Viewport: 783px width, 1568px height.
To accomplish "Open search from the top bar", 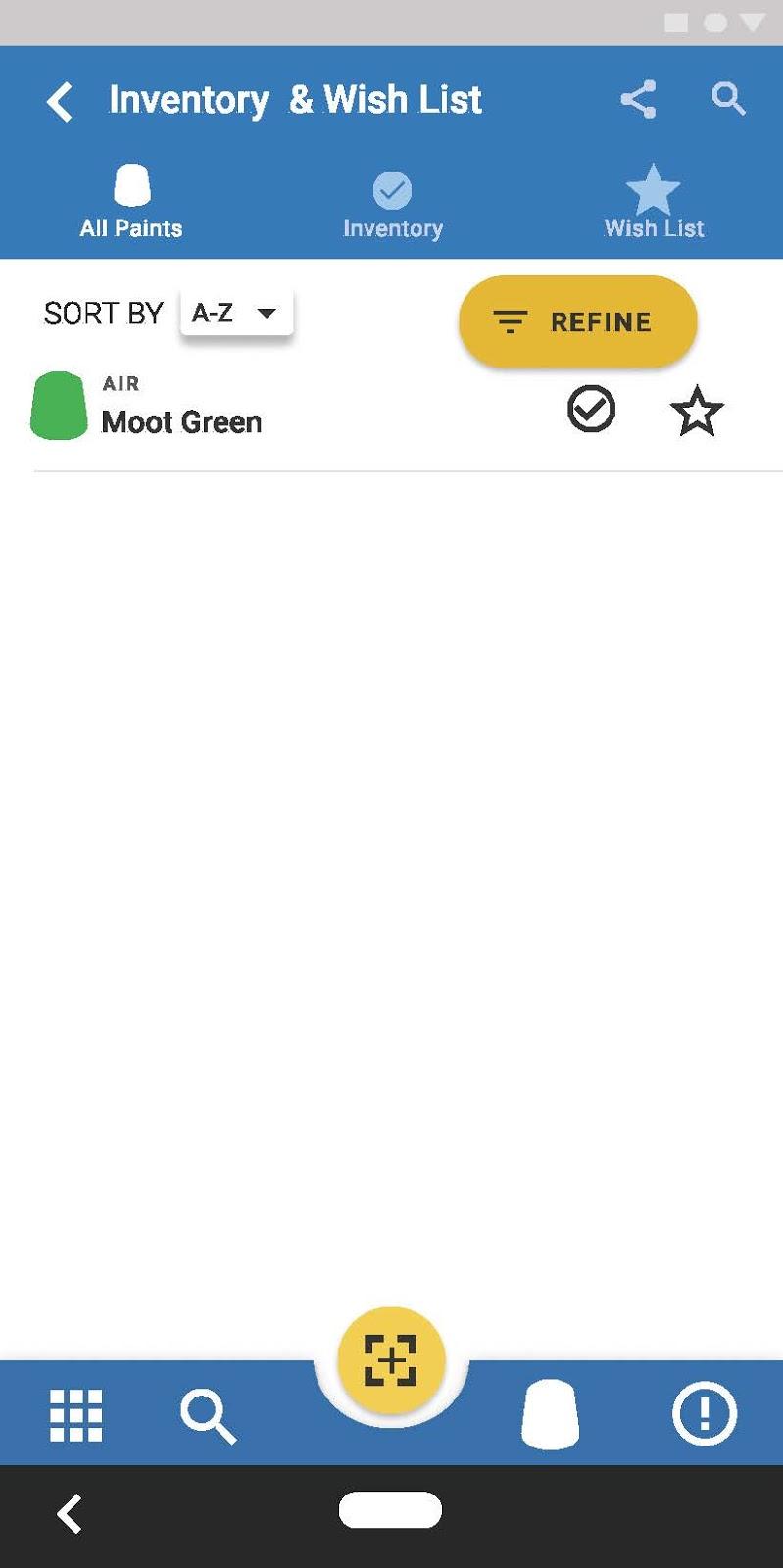I will tap(727, 99).
